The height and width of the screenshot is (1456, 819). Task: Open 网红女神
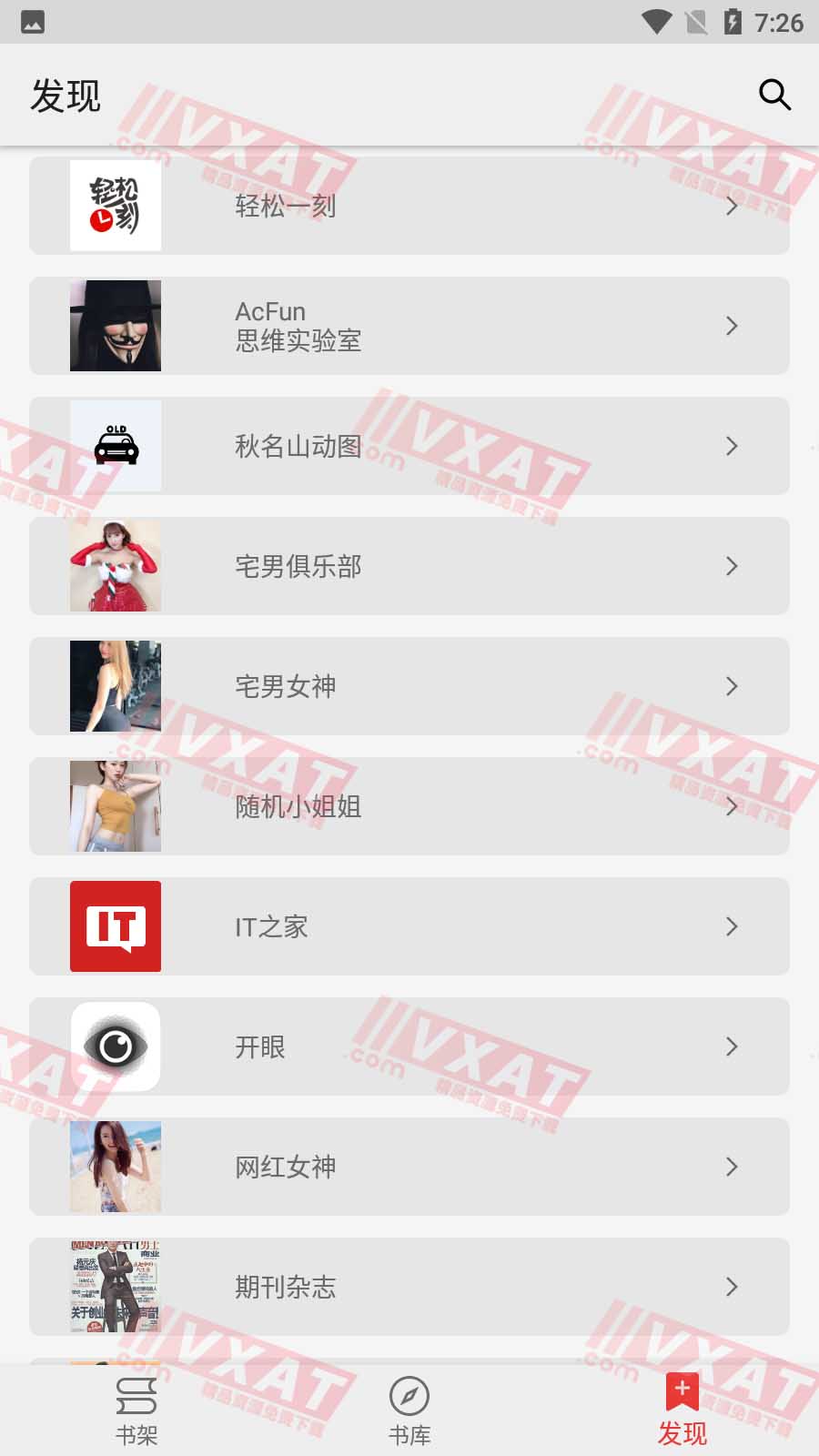click(x=409, y=1167)
